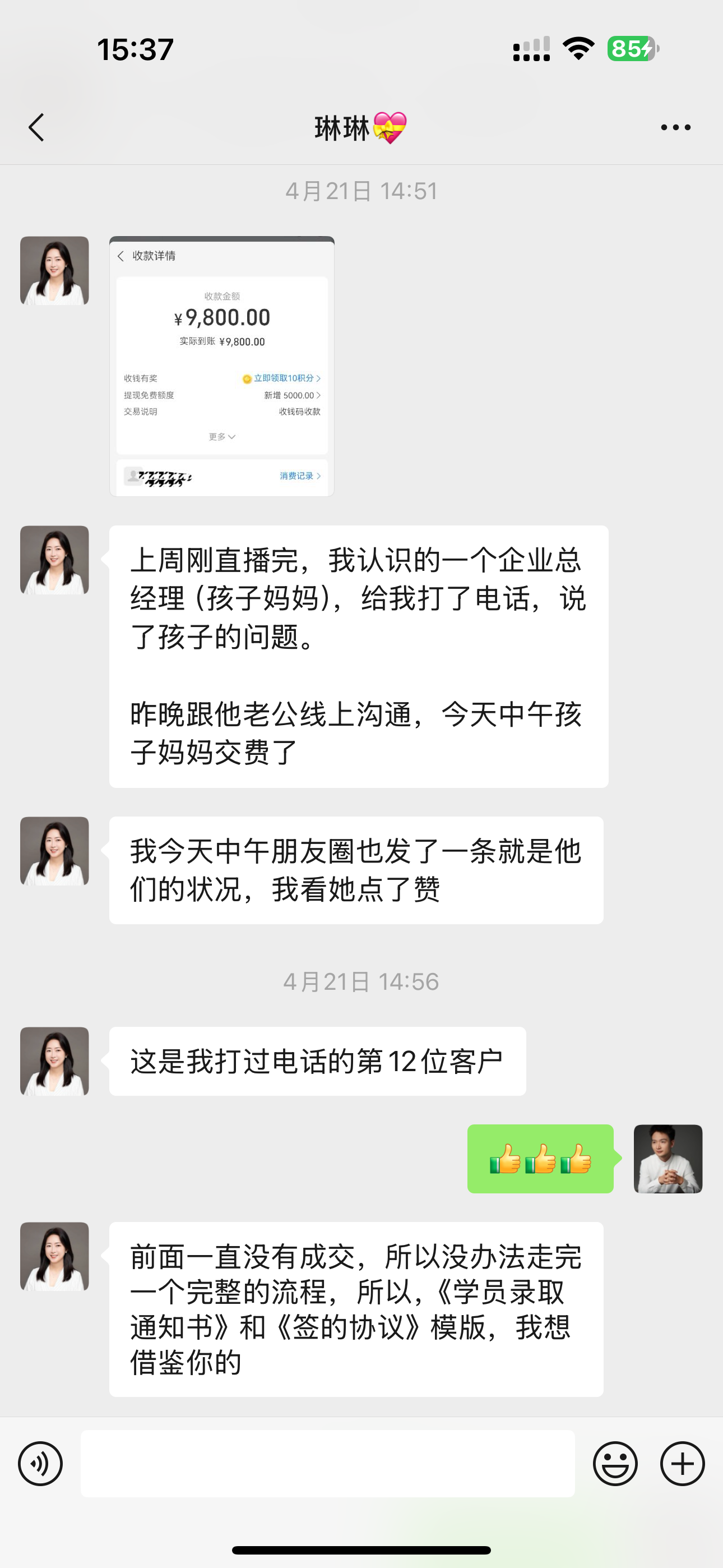Tap your own avatar beside the thumbs-up message

click(x=668, y=1159)
